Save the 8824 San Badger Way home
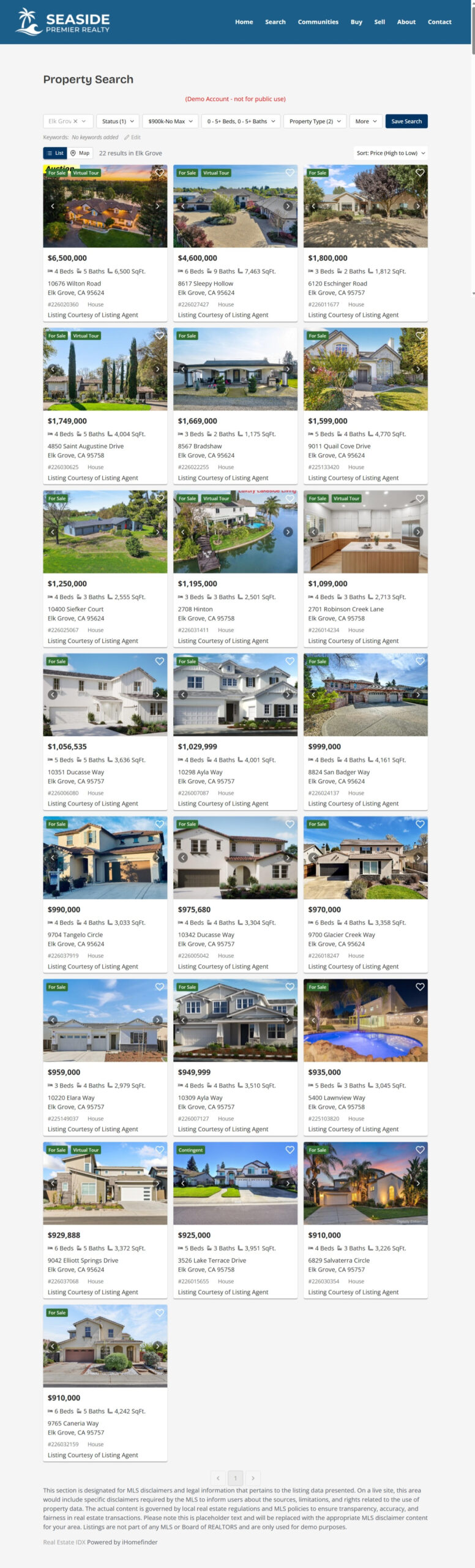 coord(420,661)
